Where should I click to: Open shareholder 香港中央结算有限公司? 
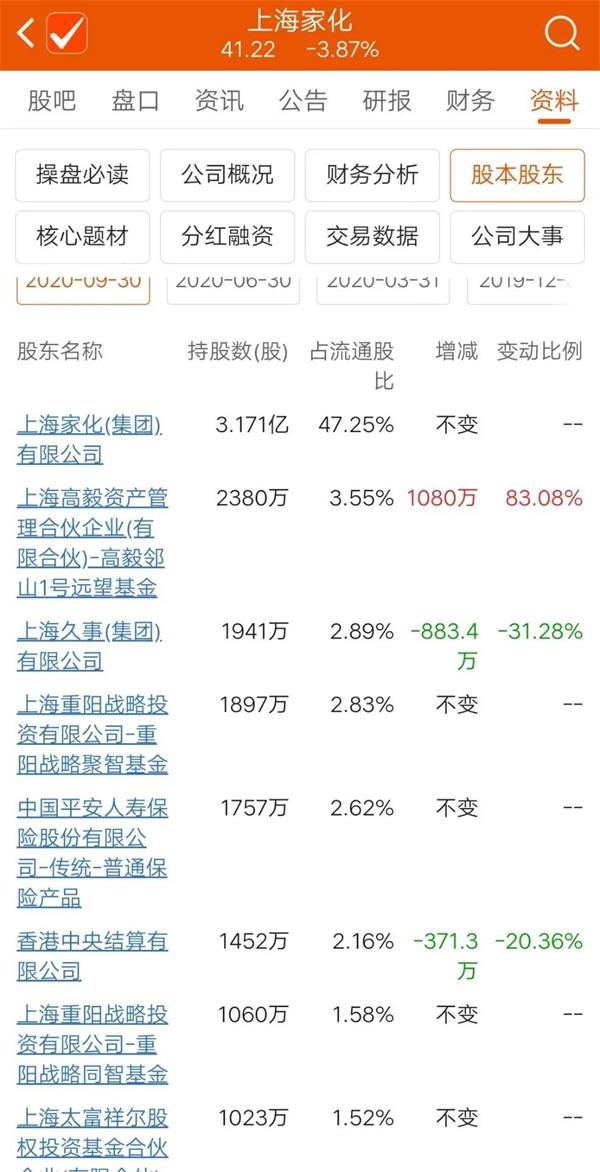click(92, 956)
